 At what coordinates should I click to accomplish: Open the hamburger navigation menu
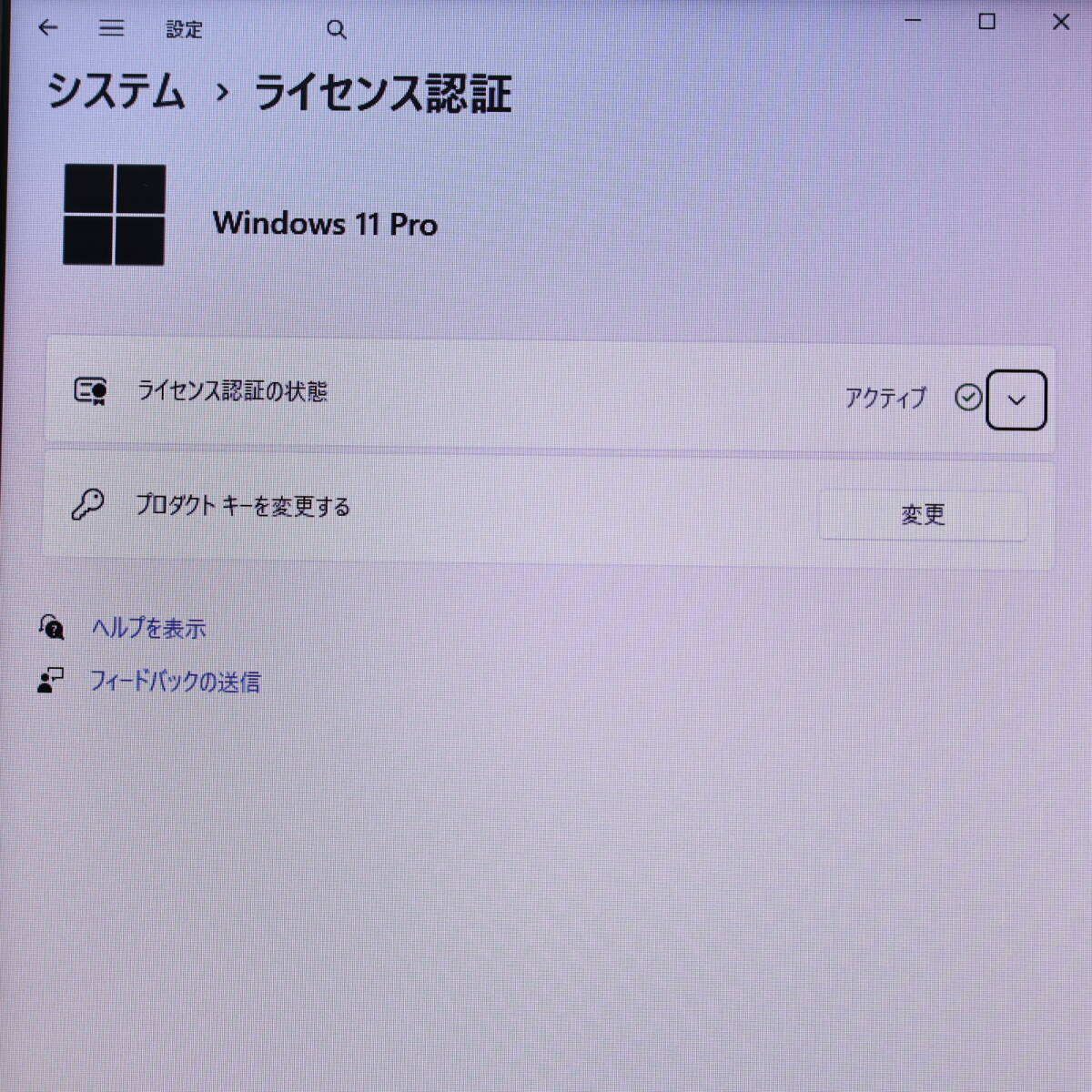click(111, 28)
